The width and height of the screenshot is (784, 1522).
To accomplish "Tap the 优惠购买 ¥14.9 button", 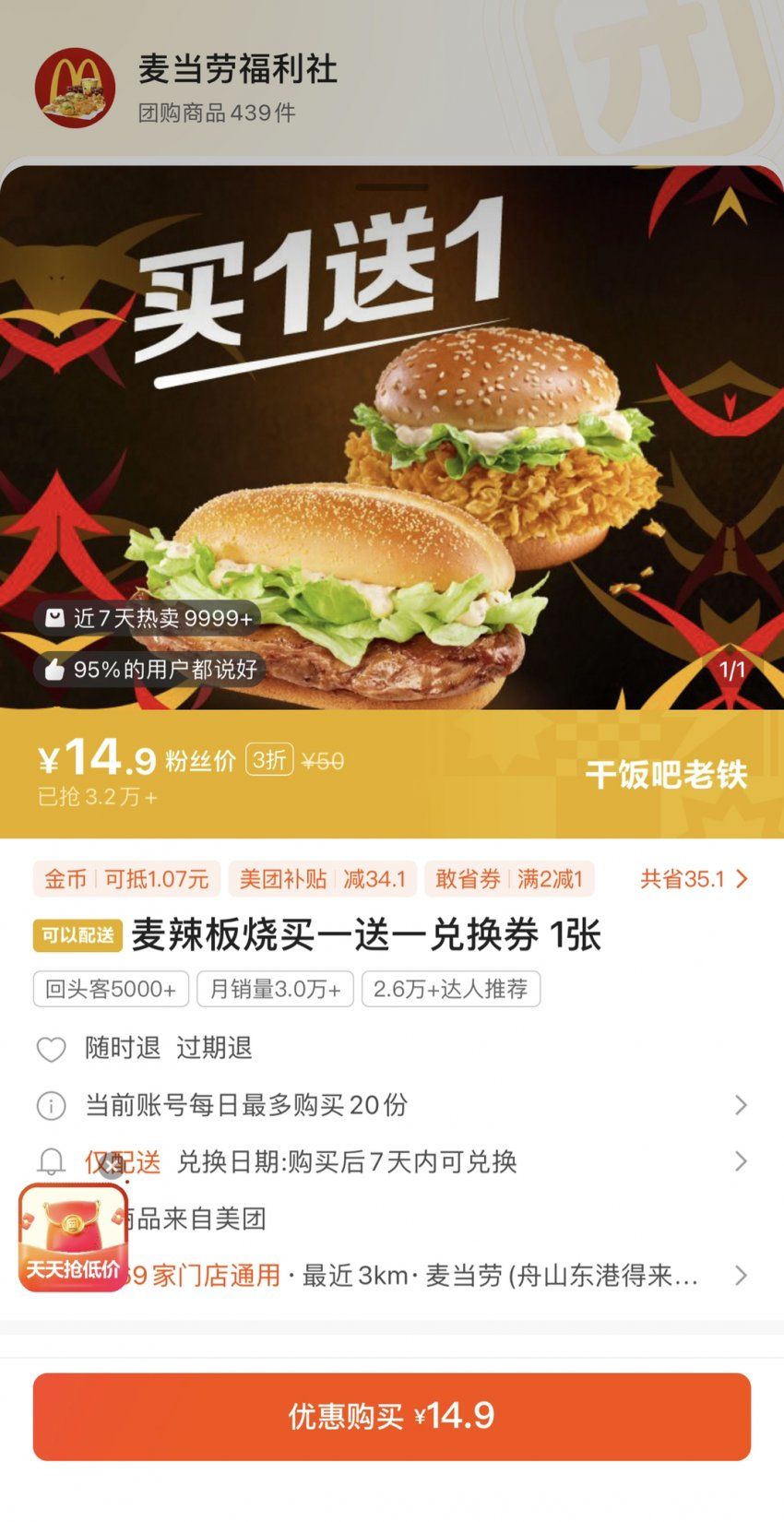I will coord(392,1416).
